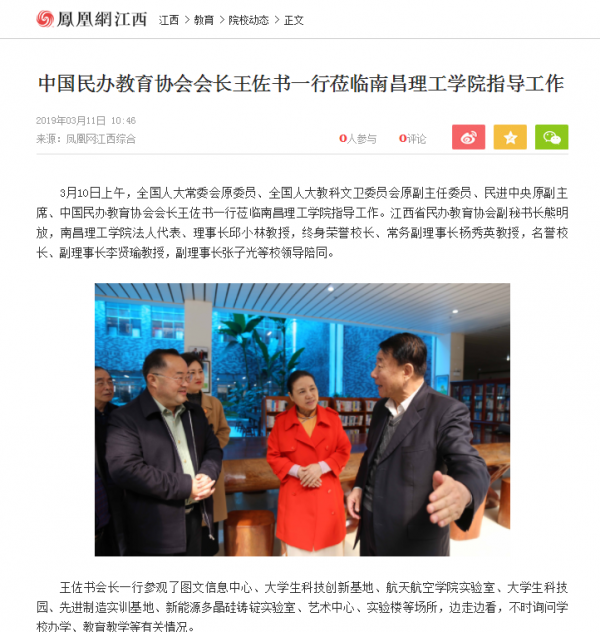Open the 院校动态 breadcrumb
This screenshot has width=600, height=632.
pos(248,19)
